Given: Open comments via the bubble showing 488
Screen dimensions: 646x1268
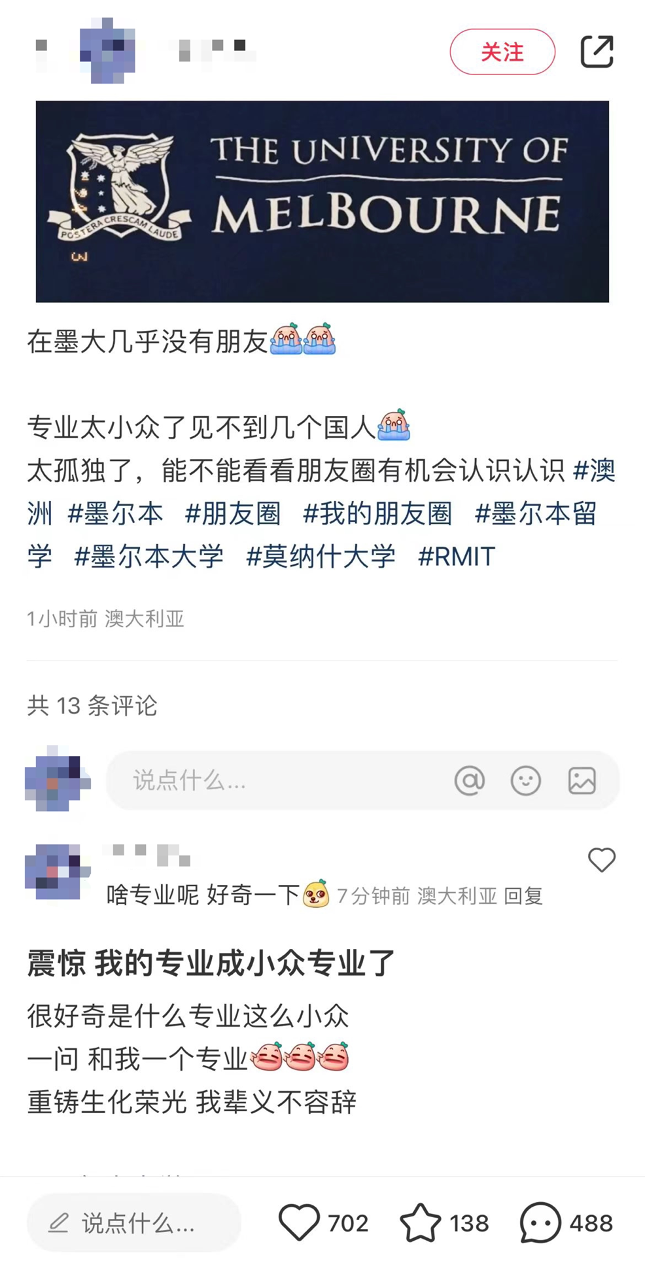Looking at the screenshot, I should coord(566,1223).
